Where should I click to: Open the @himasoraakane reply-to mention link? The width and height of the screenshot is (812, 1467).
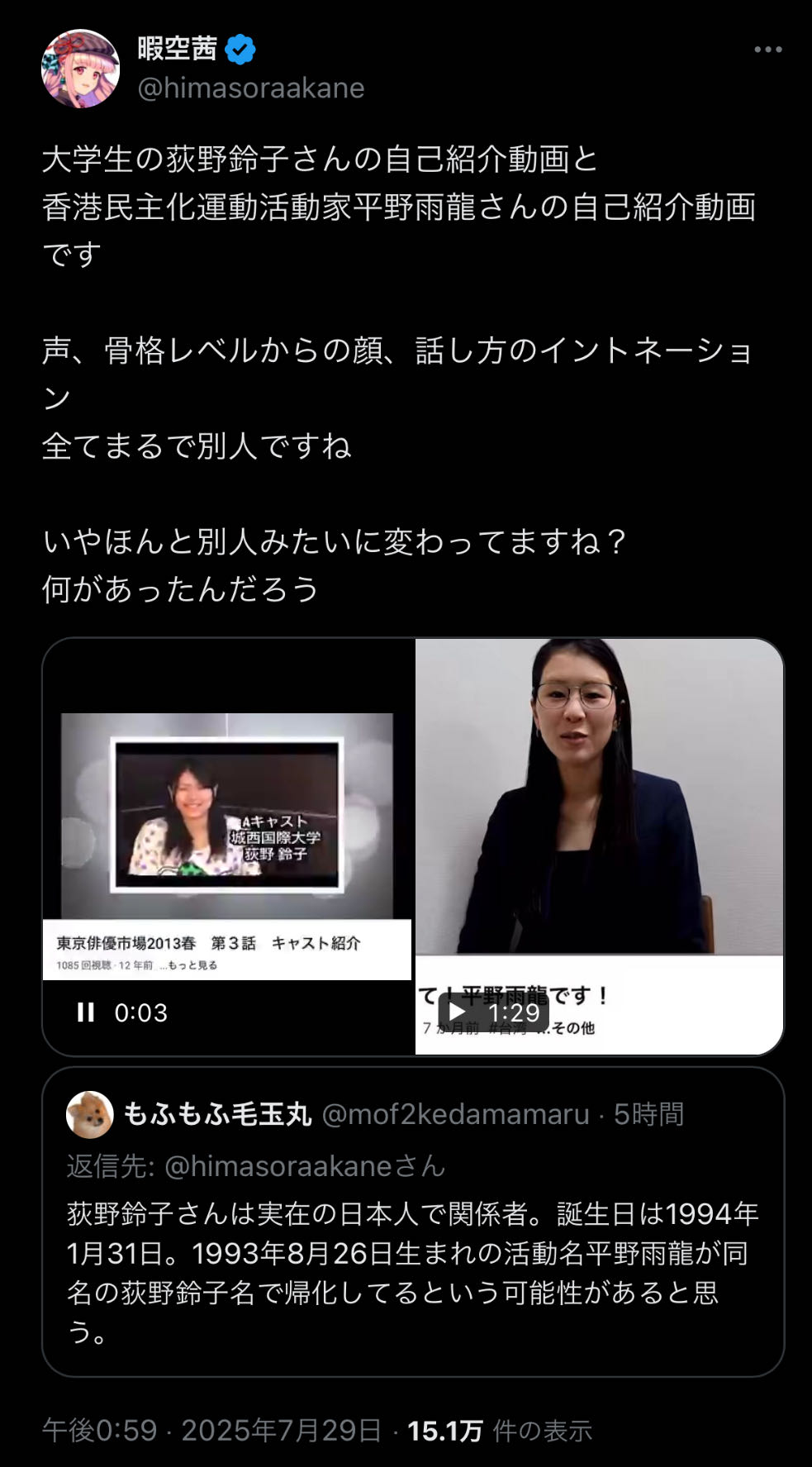[x=278, y=1166]
